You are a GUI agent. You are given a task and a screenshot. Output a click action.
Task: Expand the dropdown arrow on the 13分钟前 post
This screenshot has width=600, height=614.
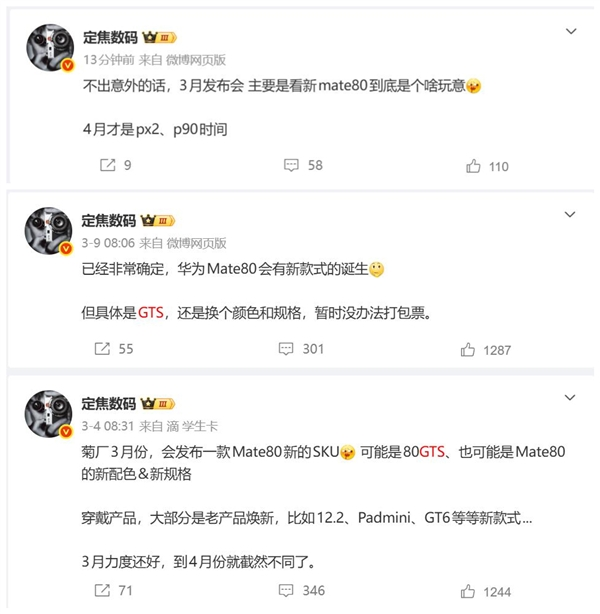571,31
